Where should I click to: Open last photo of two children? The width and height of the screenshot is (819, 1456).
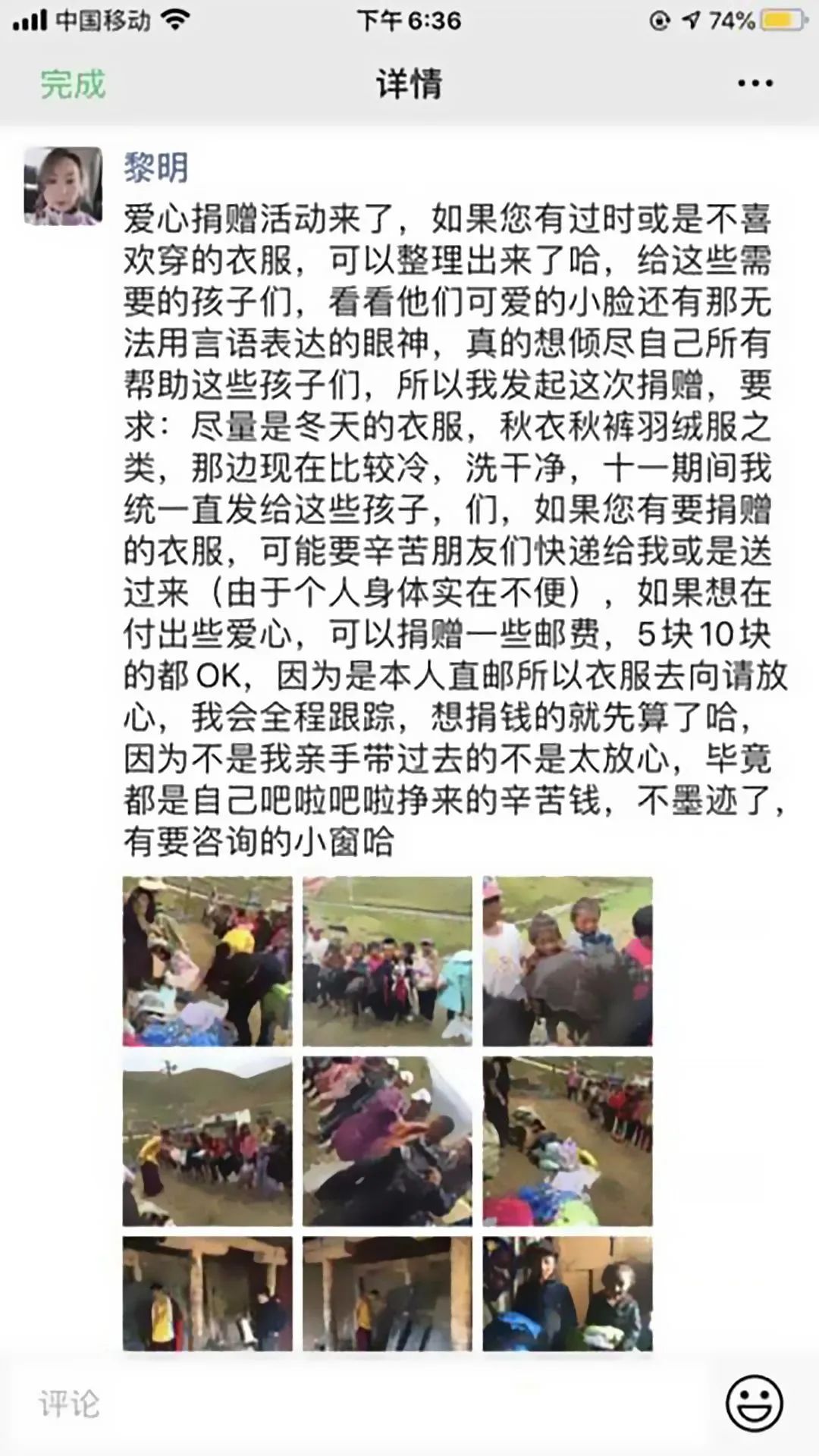(567, 1294)
